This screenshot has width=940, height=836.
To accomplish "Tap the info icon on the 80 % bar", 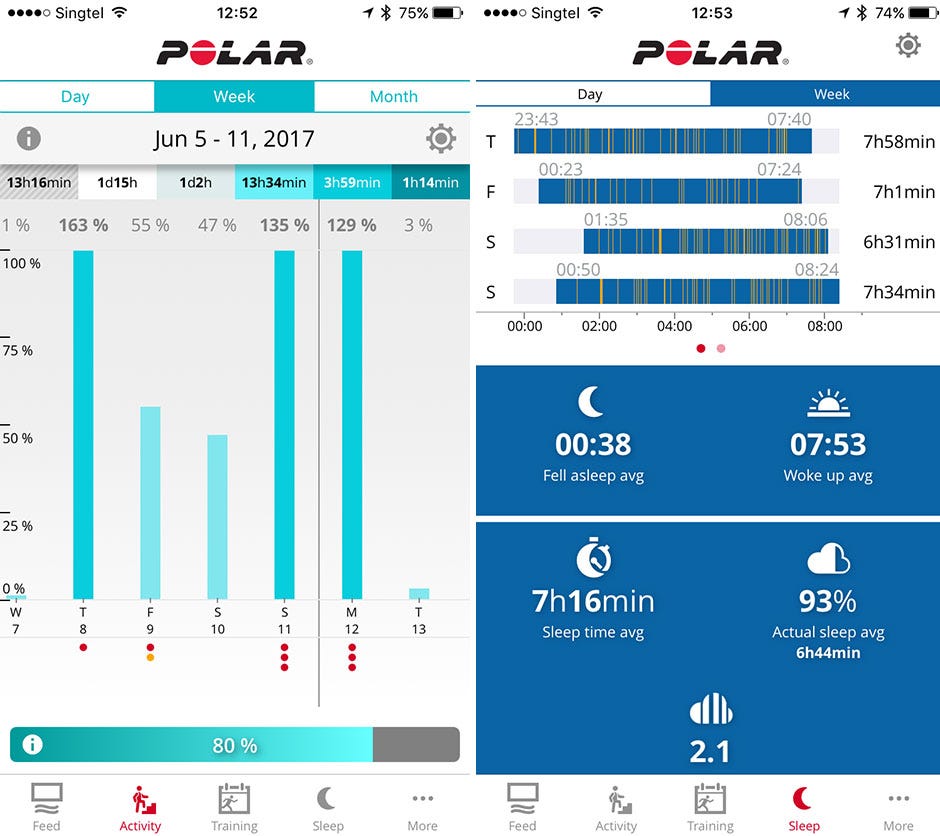I will tap(32, 745).
